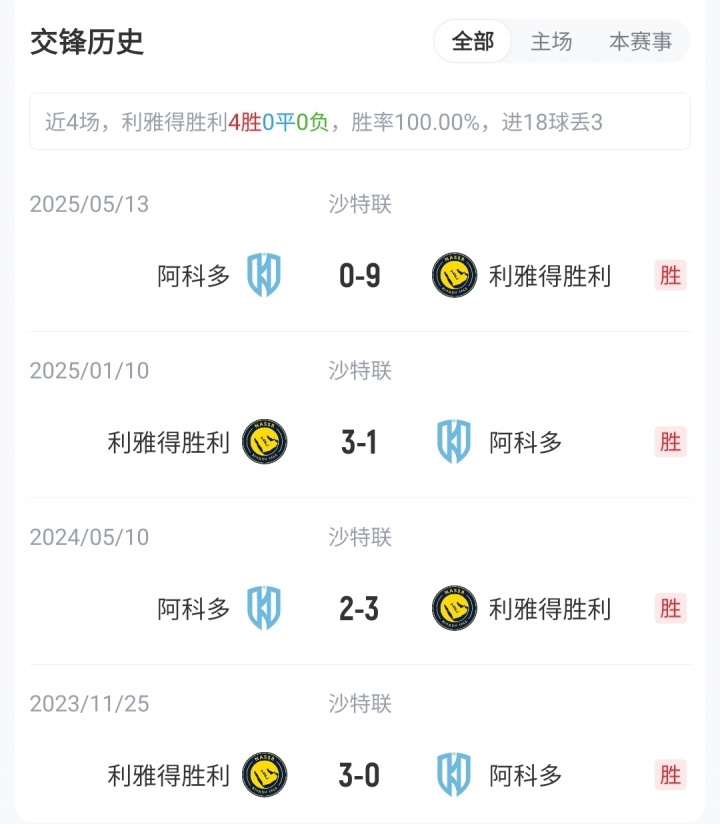Select the 全部 filter tab
The width and height of the screenshot is (720, 824).
coord(473,42)
